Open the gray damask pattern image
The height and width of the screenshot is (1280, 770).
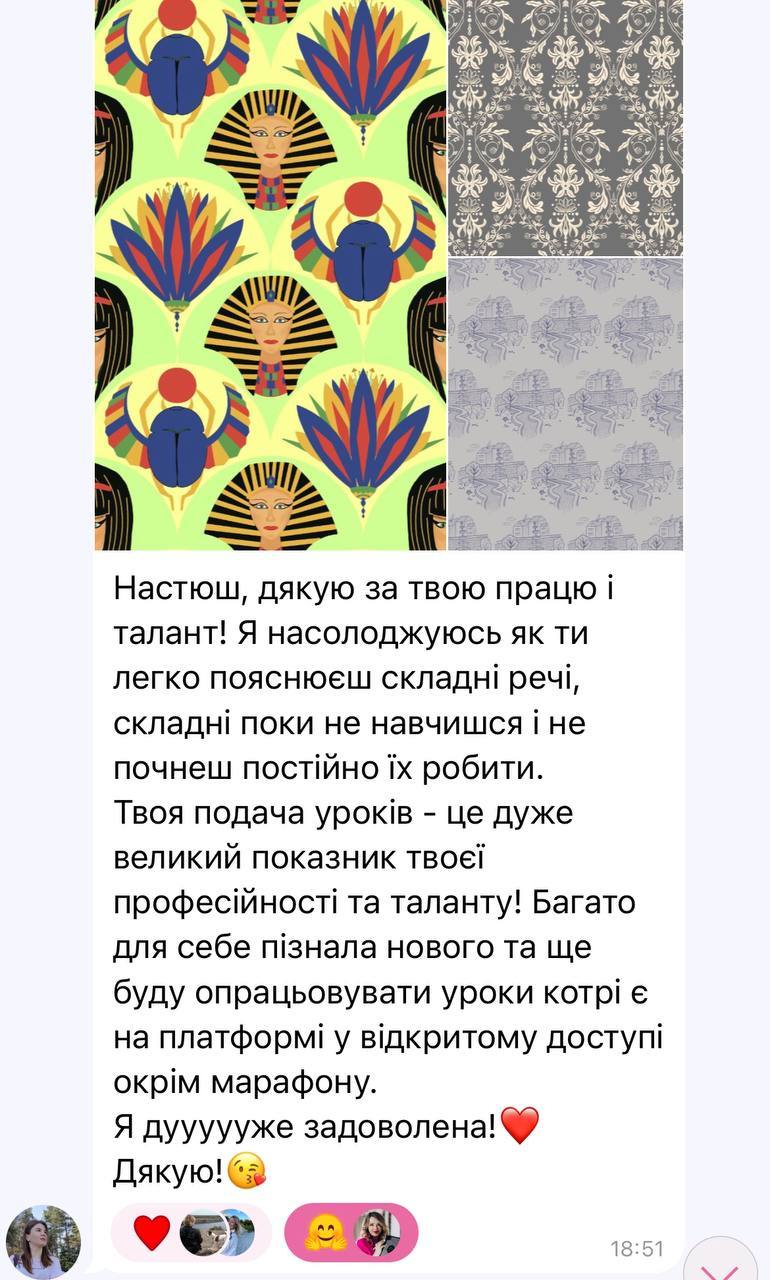(x=565, y=127)
